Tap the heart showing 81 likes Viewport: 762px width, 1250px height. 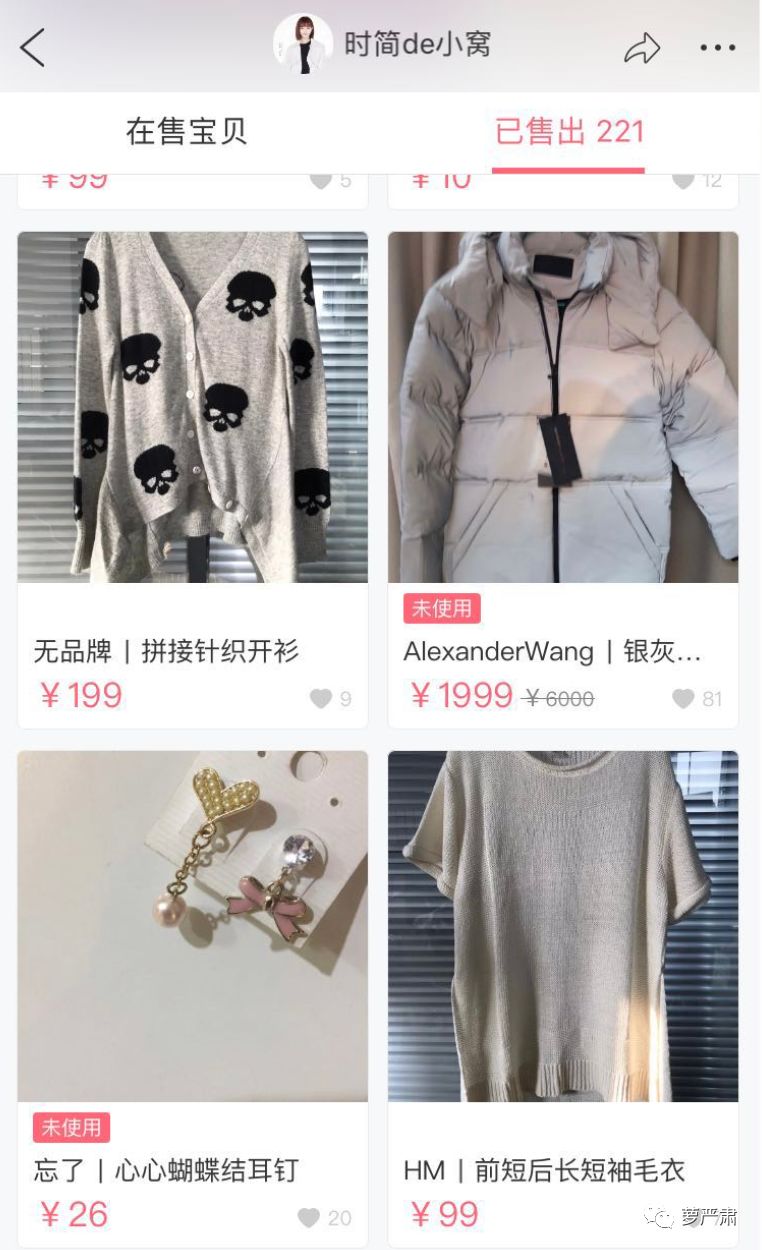point(683,697)
